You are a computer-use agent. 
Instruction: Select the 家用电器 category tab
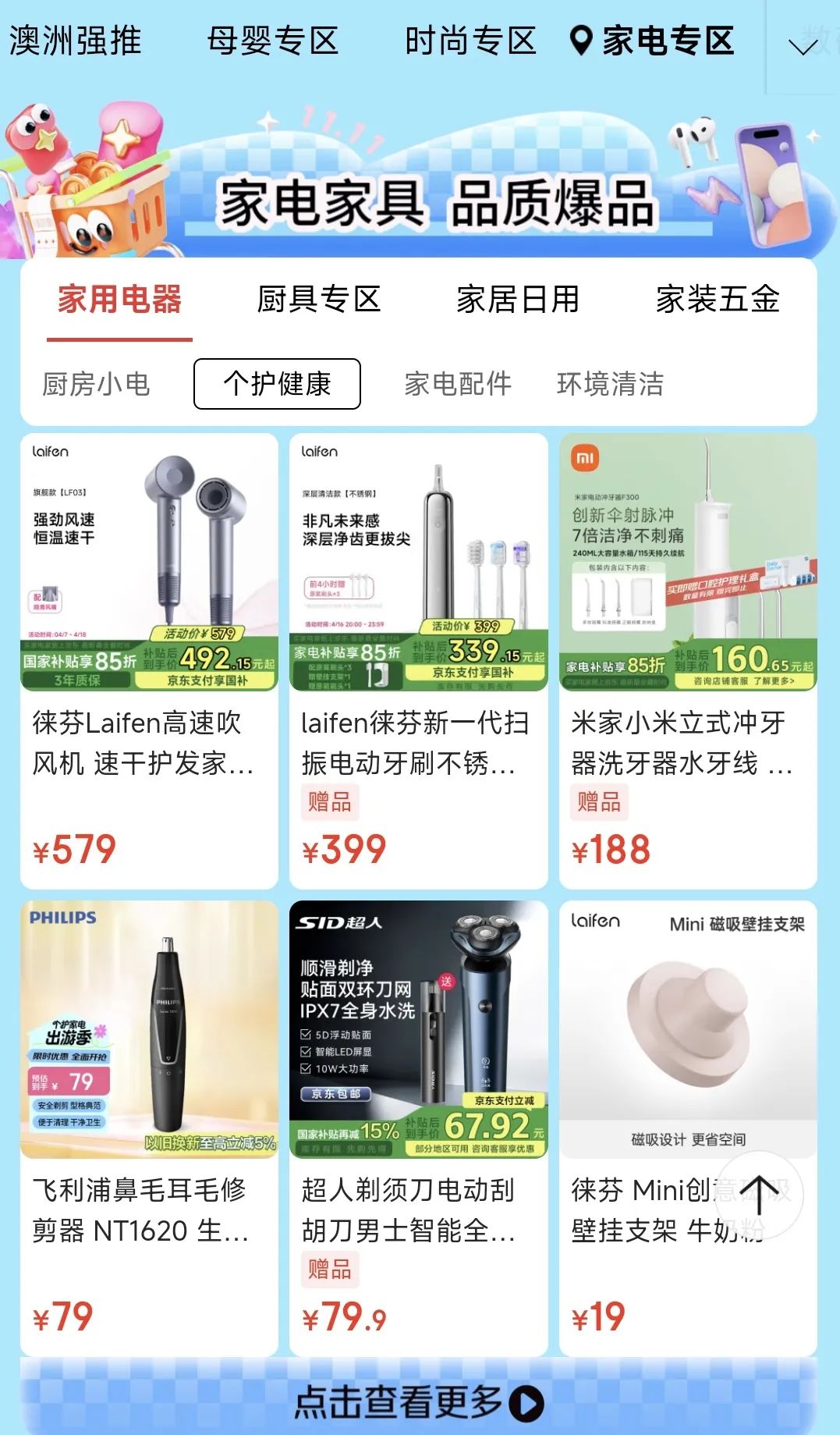pyautogui.click(x=119, y=300)
